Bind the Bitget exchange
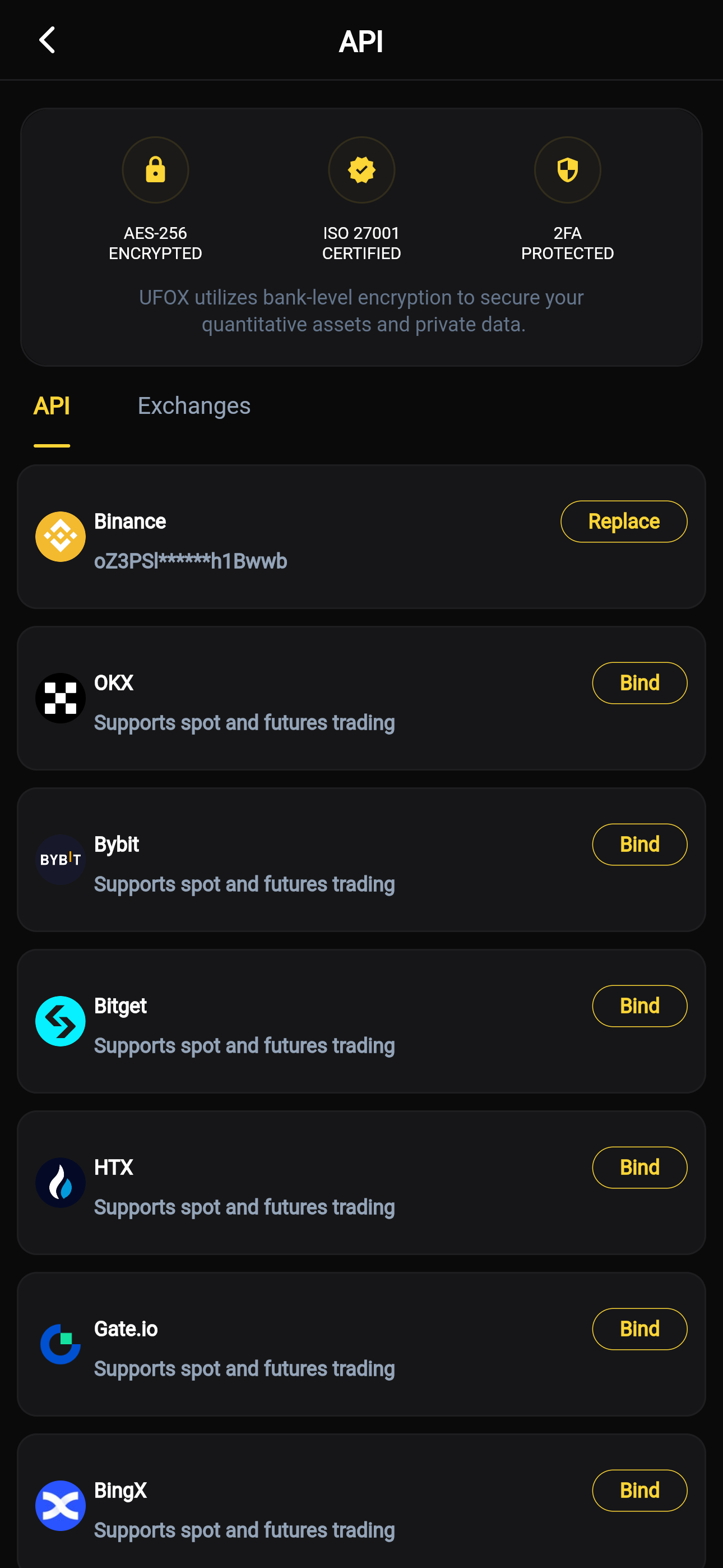723x1568 pixels. pyautogui.click(x=639, y=1006)
